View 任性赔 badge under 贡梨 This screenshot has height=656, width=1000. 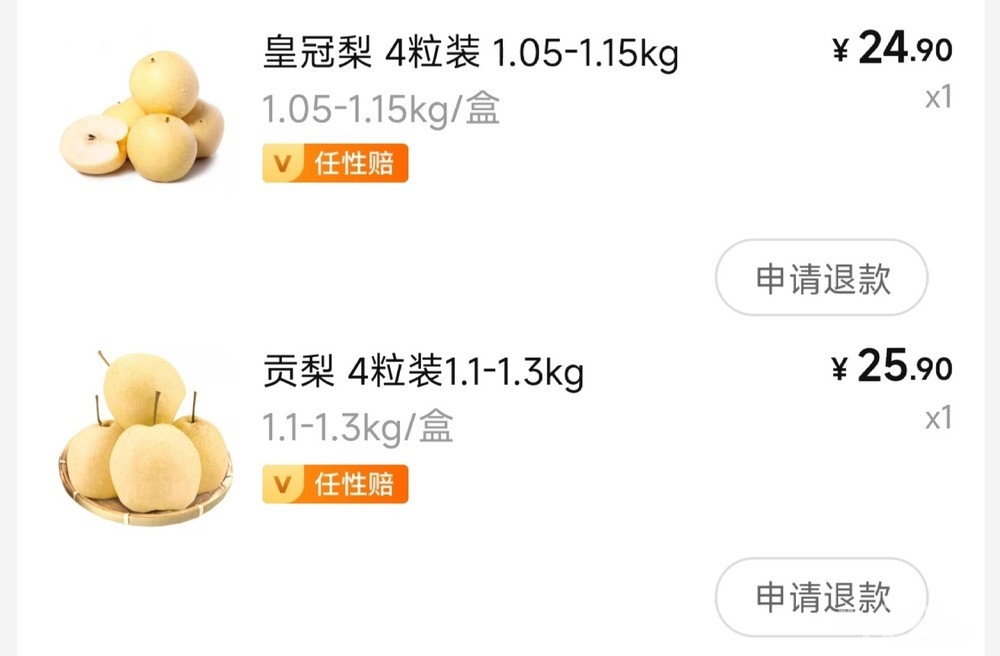(335, 485)
